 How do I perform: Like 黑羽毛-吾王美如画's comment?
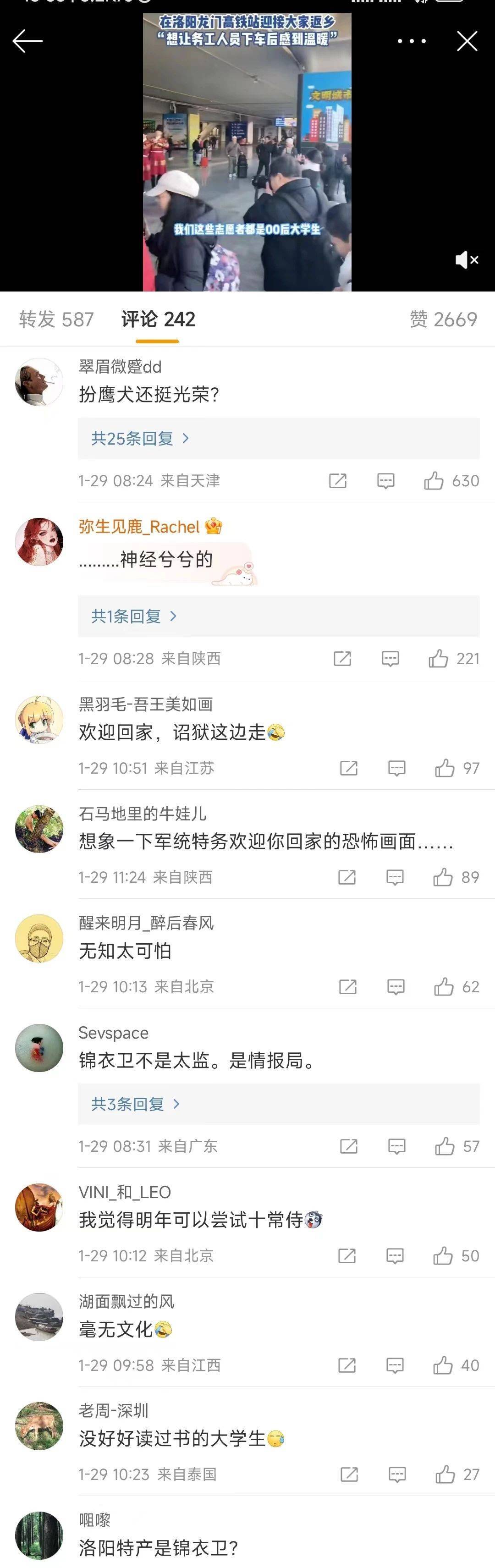(x=445, y=768)
